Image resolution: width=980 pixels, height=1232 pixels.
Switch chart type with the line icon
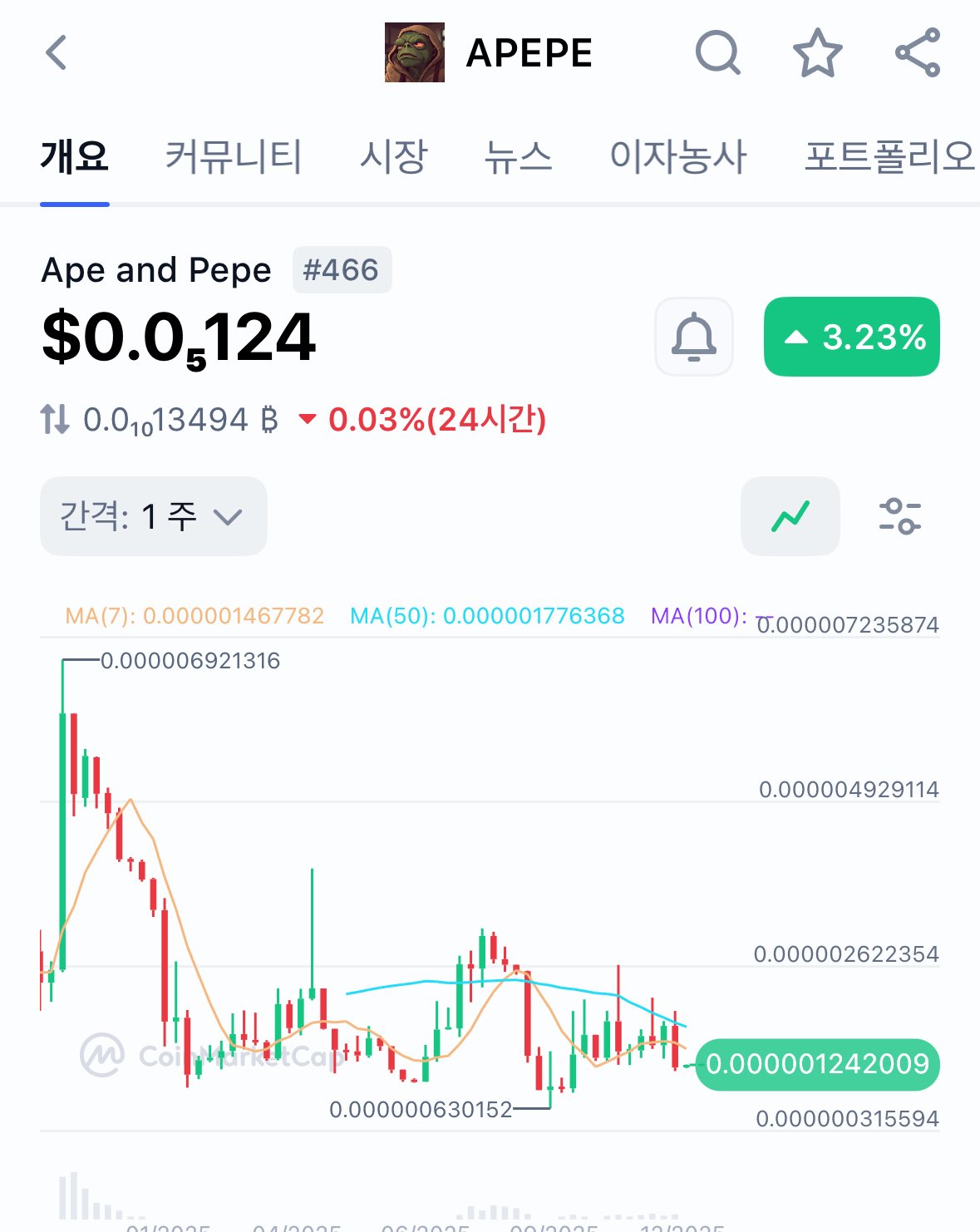[x=790, y=516]
